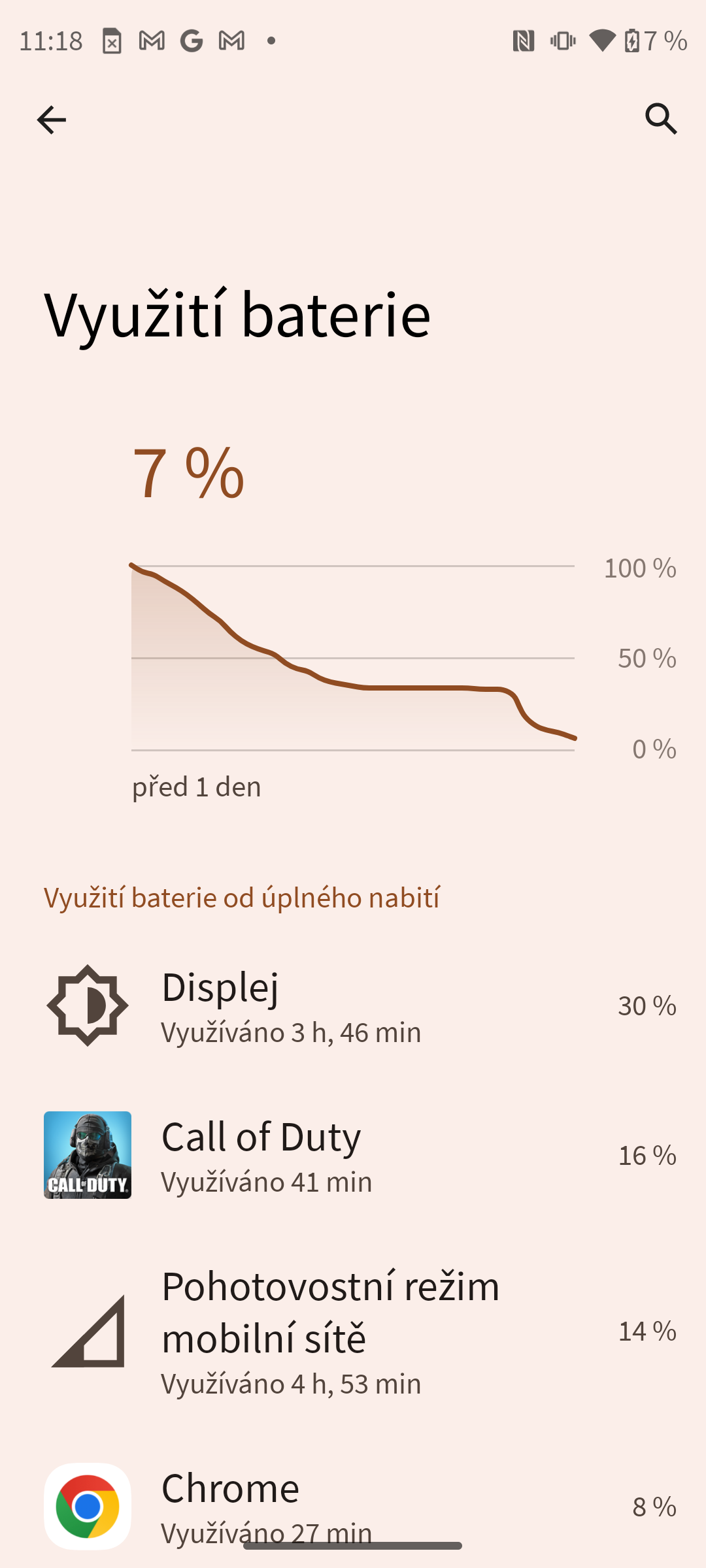Viewport: 706px width, 1568px height.
Task: Tap the vibration mode status icon
Action: click(x=561, y=41)
